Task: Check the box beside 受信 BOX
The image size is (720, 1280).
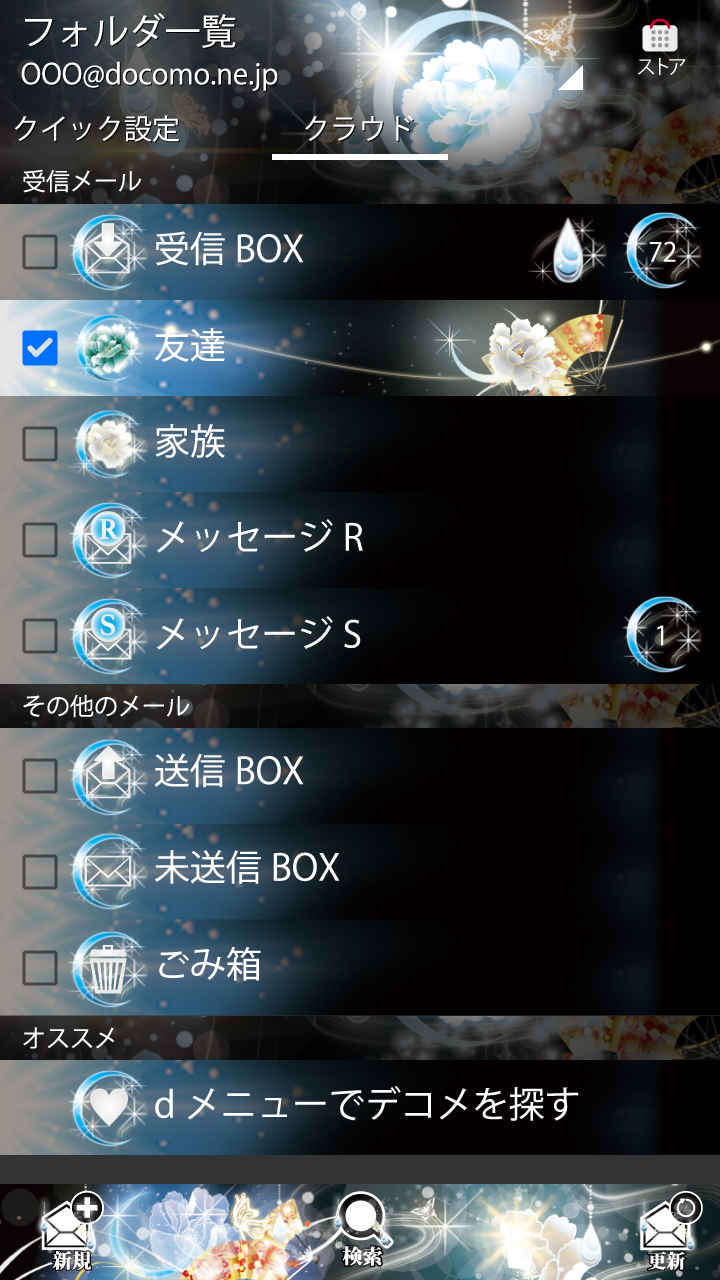Action: click(40, 252)
